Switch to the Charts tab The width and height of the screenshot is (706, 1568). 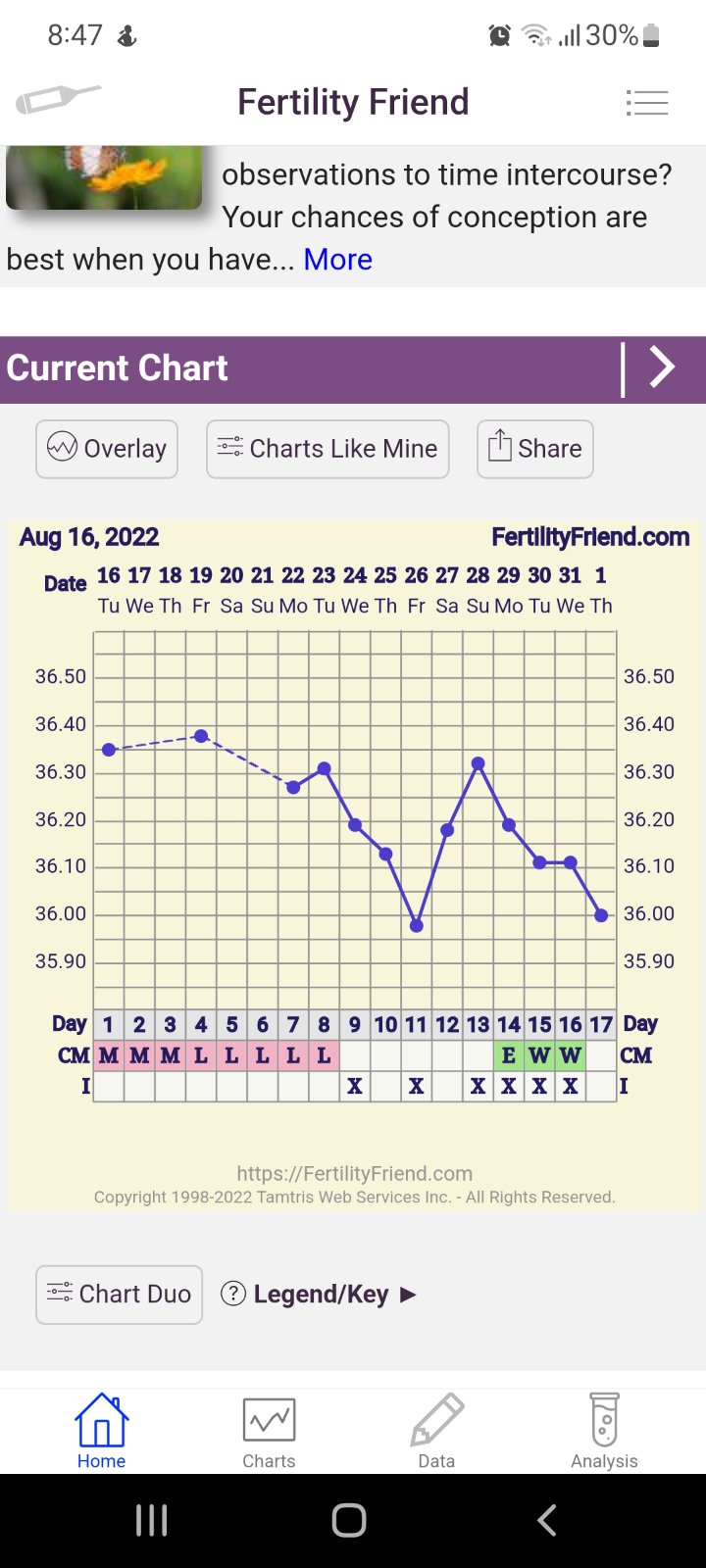pos(269,1431)
